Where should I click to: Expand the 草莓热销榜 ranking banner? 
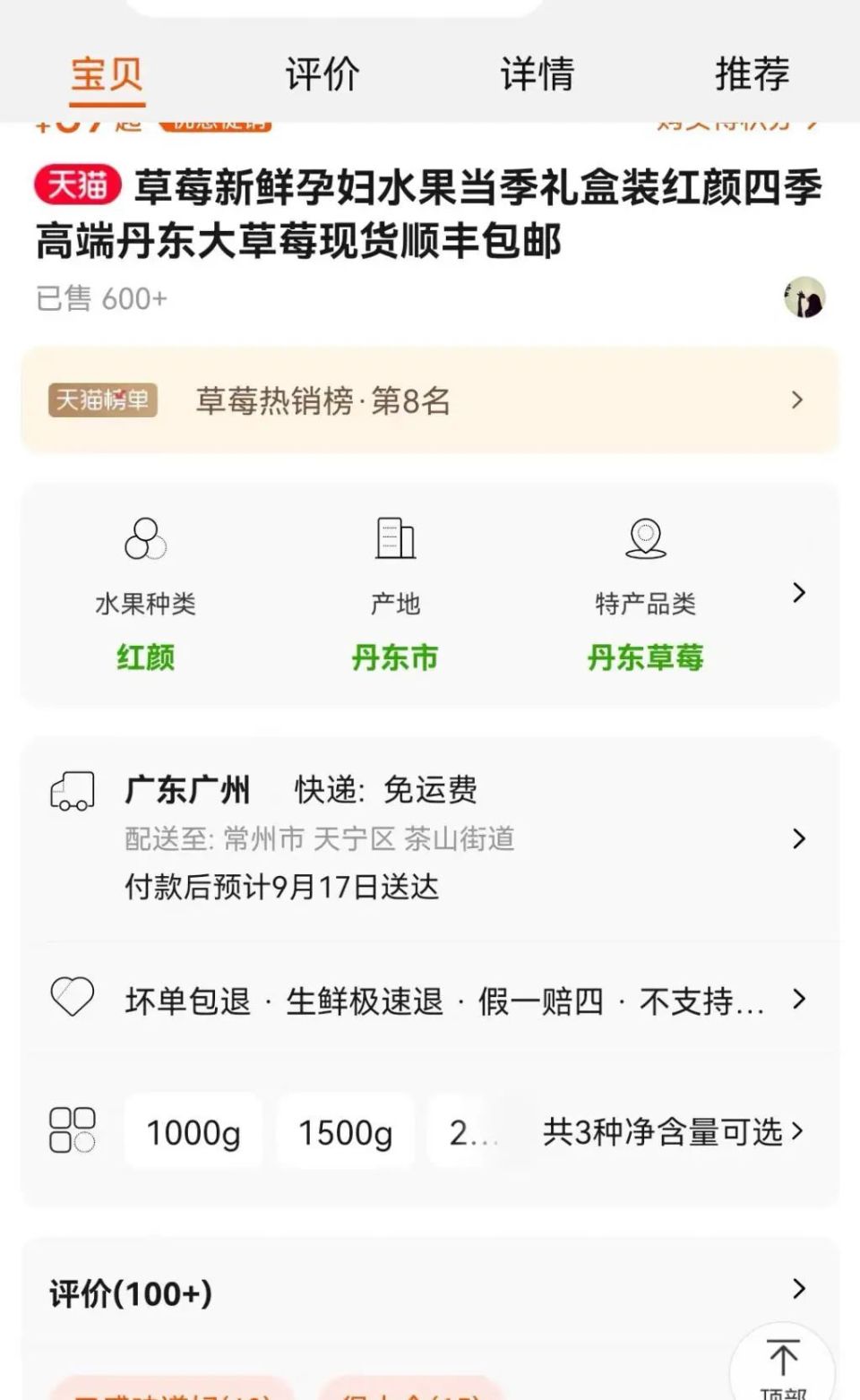point(430,401)
